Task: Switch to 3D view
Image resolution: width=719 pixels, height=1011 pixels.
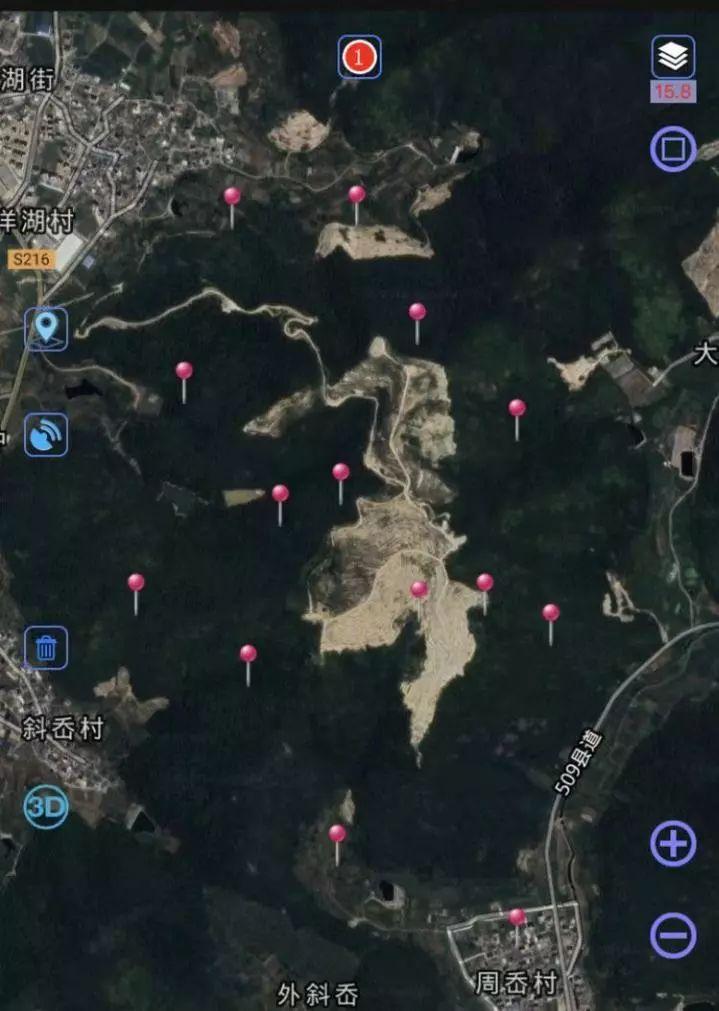Action: point(46,808)
